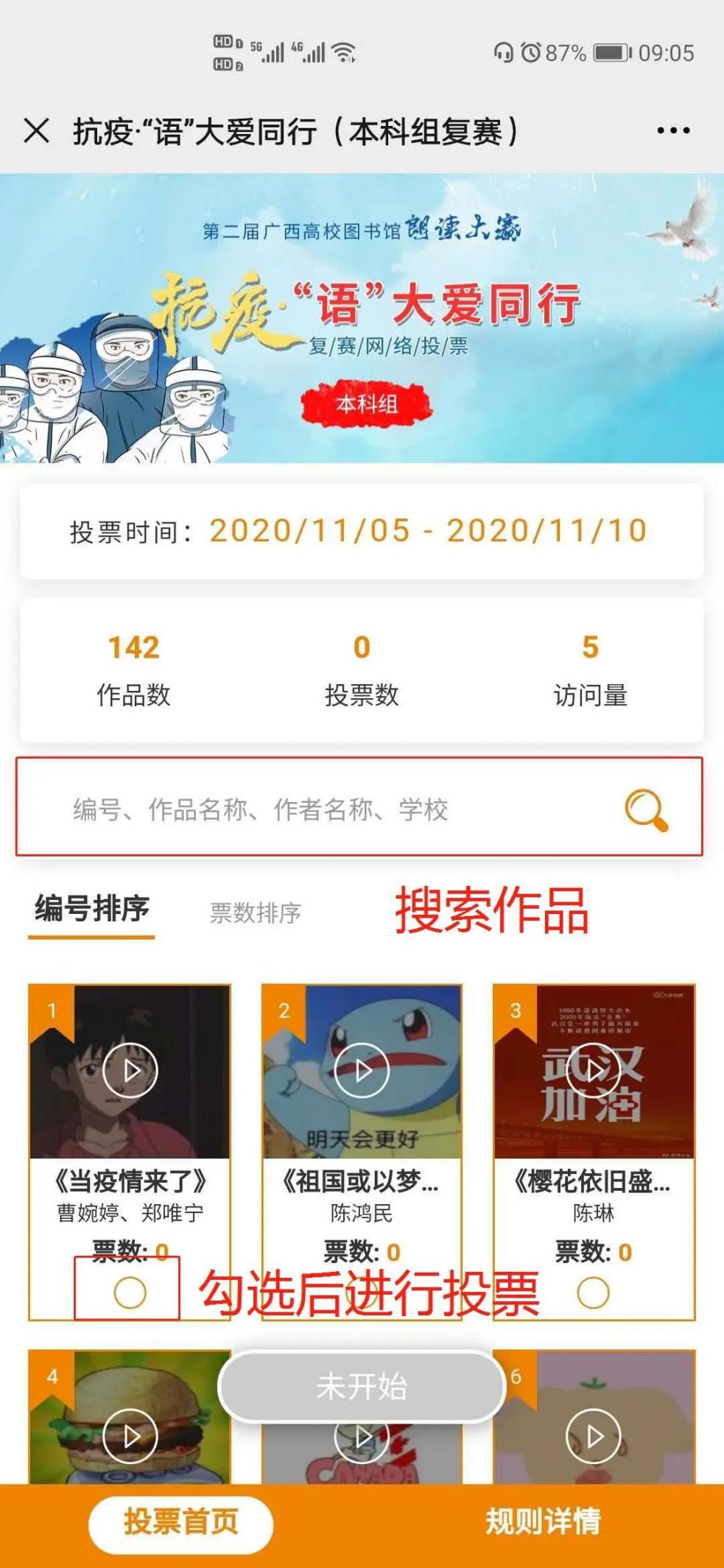Screen dimensions: 724x1568
Task: Open 规则详情
Action: coord(543,1521)
